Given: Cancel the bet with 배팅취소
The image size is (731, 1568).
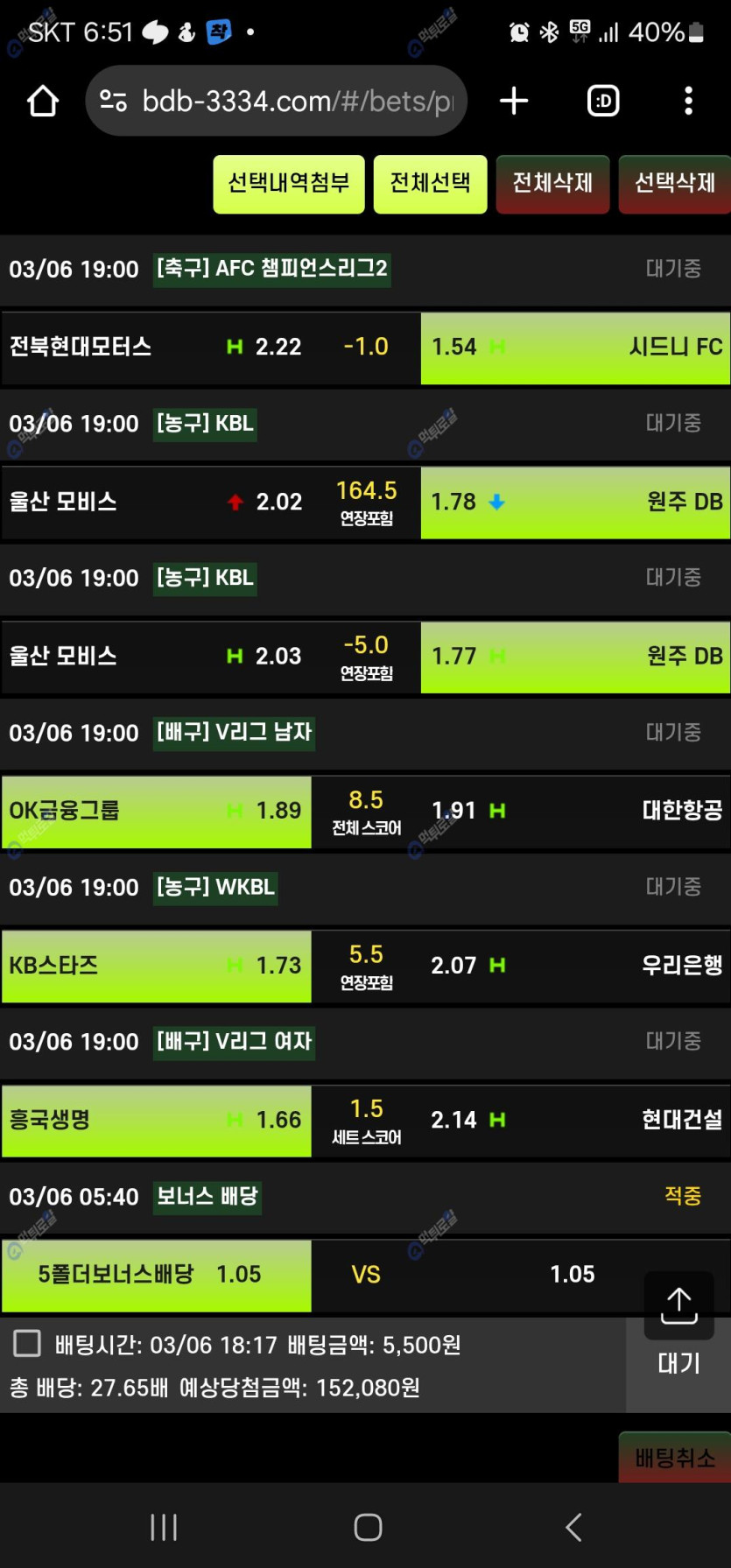Looking at the screenshot, I should (674, 1458).
